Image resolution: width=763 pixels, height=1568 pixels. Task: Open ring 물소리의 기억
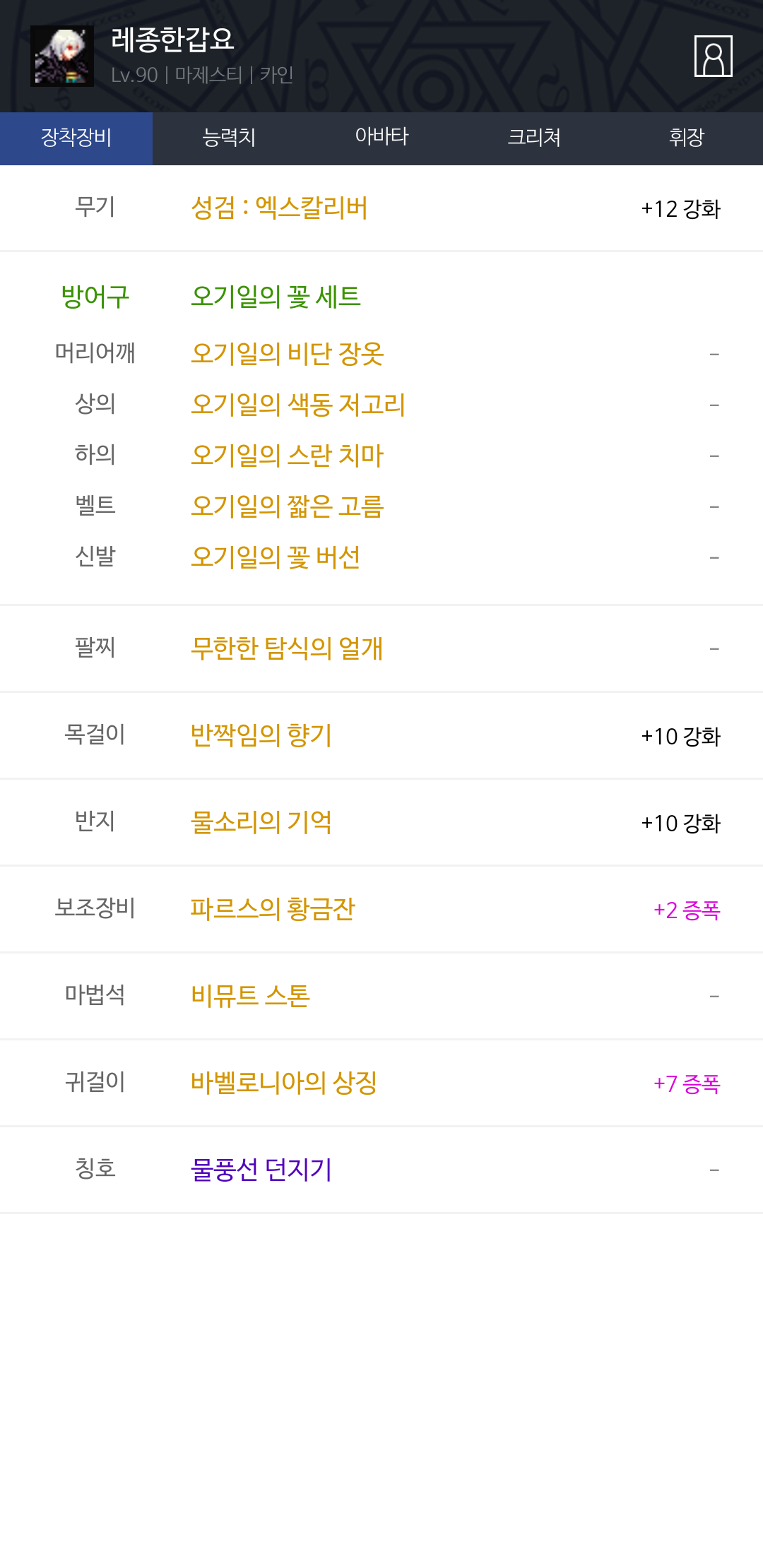click(x=261, y=822)
